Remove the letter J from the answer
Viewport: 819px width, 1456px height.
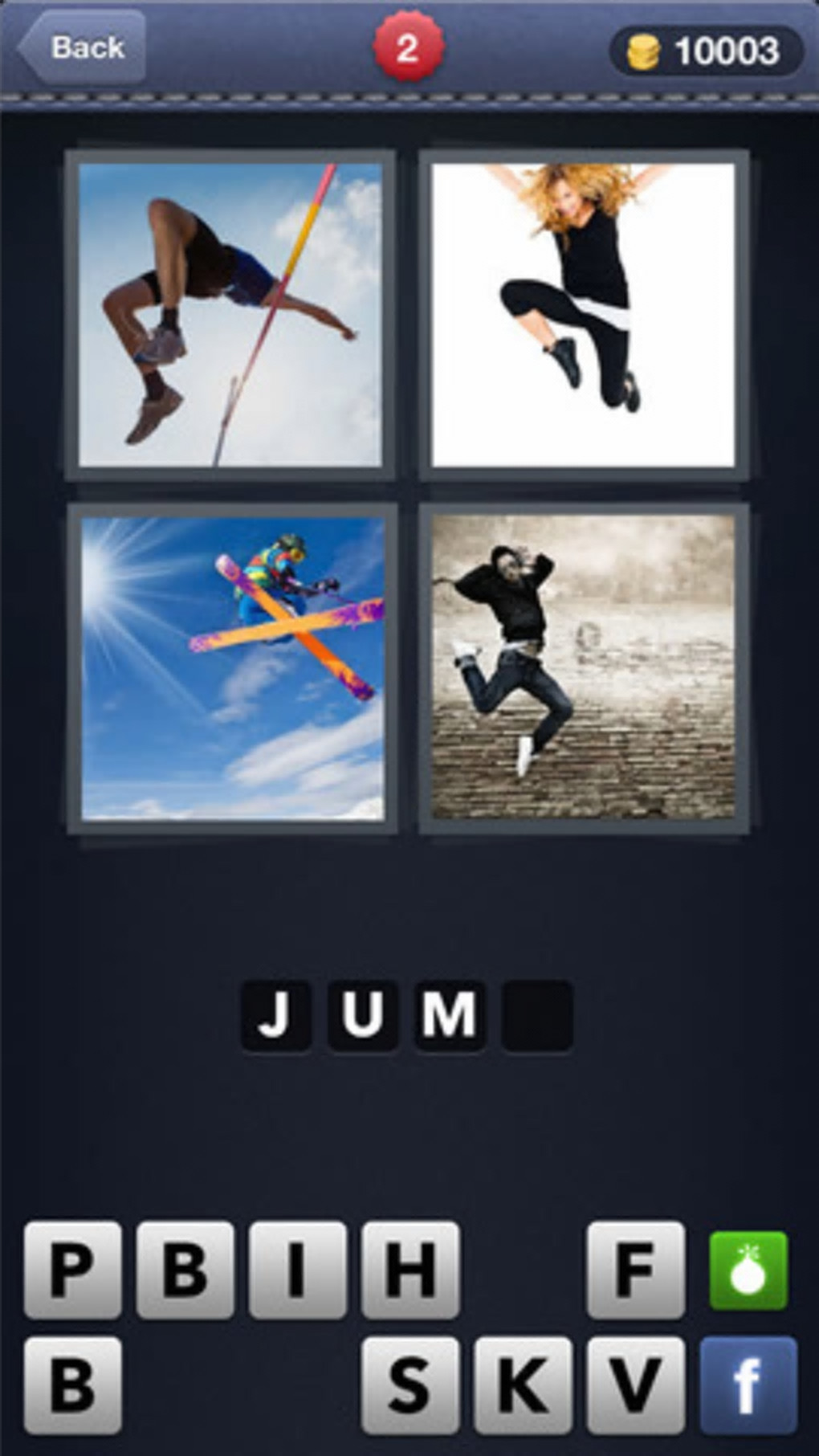(x=275, y=1015)
